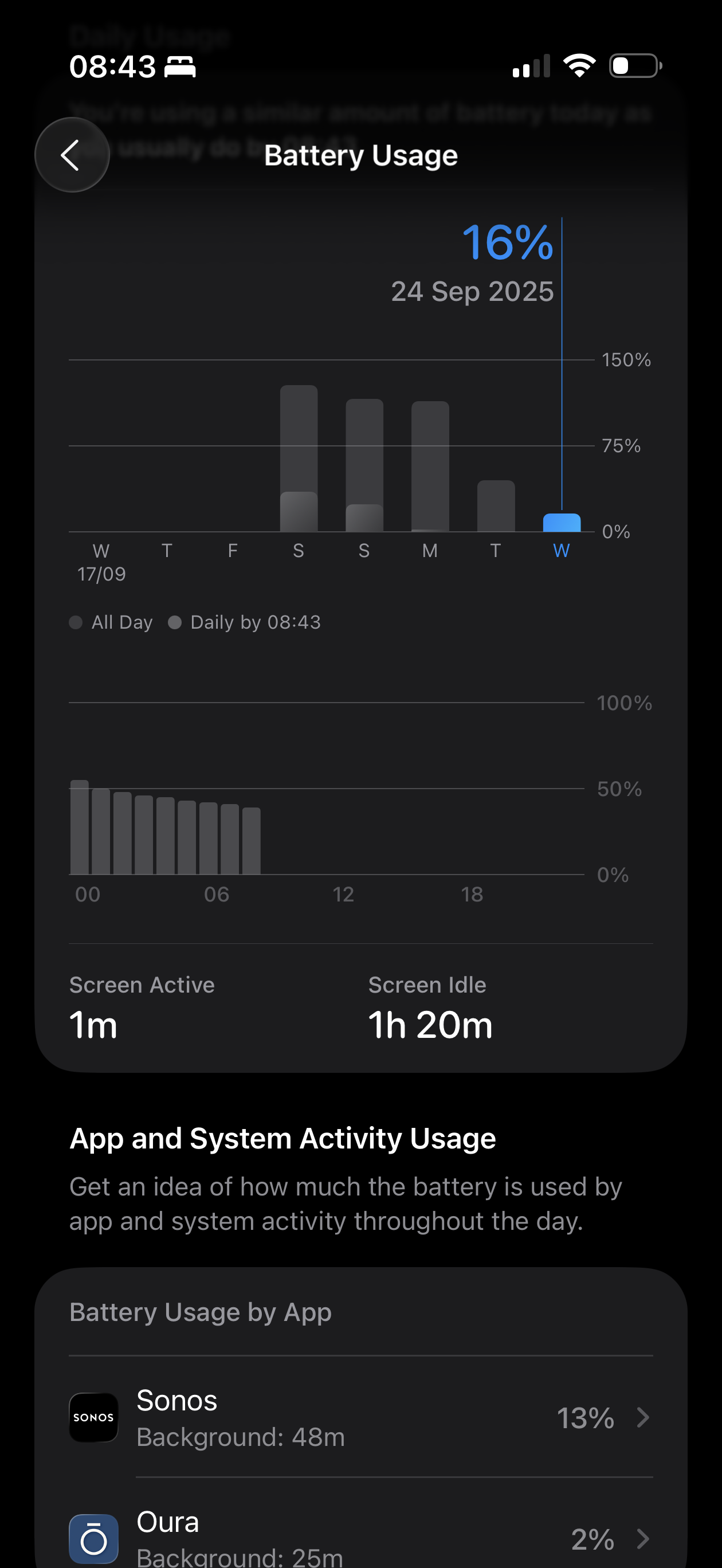Open Oura battery usage details

[360, 1537]
